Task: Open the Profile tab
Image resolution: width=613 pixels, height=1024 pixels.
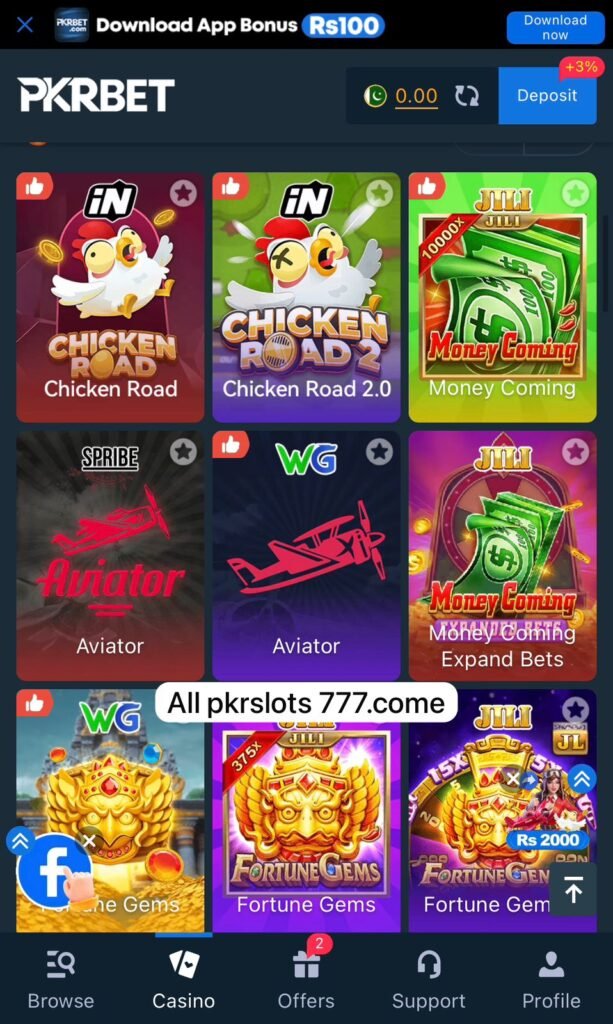Action: coord(551,980)
